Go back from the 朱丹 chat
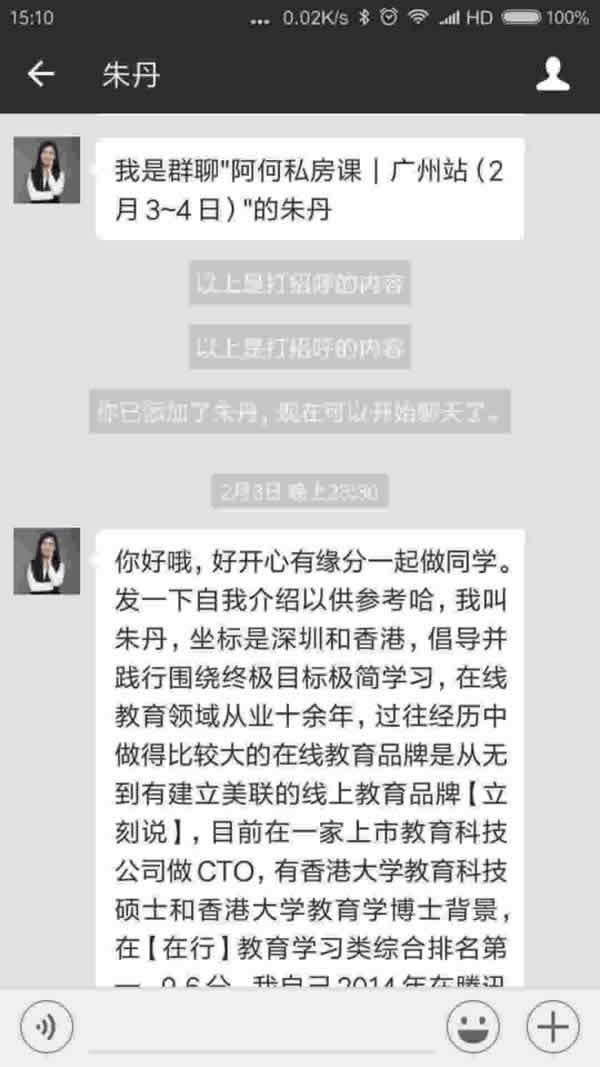This screenshot has height=1067, width=600. point(40,74)
